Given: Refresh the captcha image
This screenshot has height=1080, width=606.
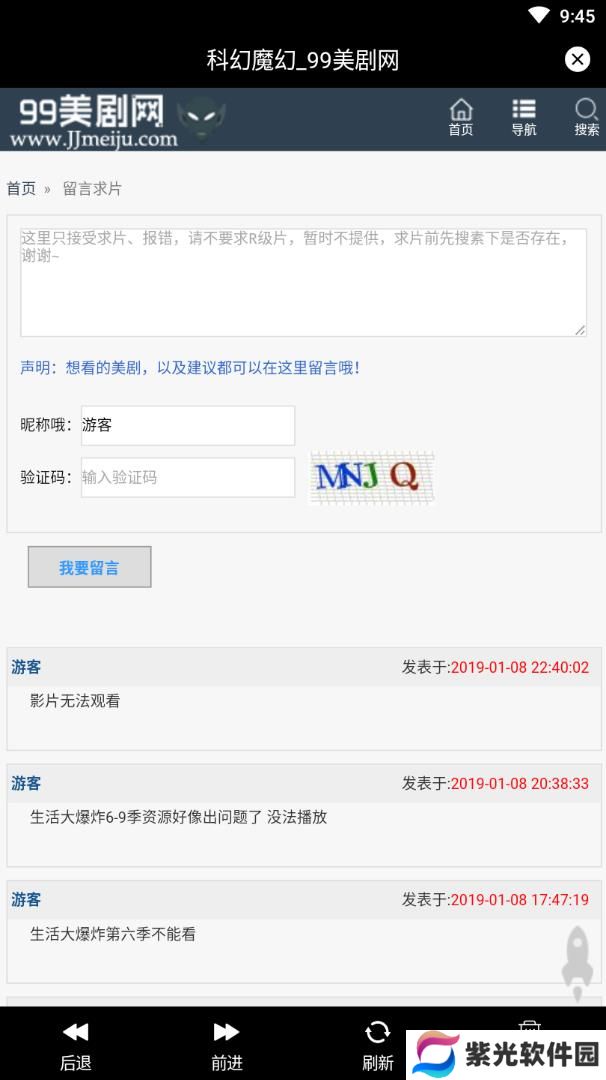Looking at the screenshot, I should (x=372, y=477).
